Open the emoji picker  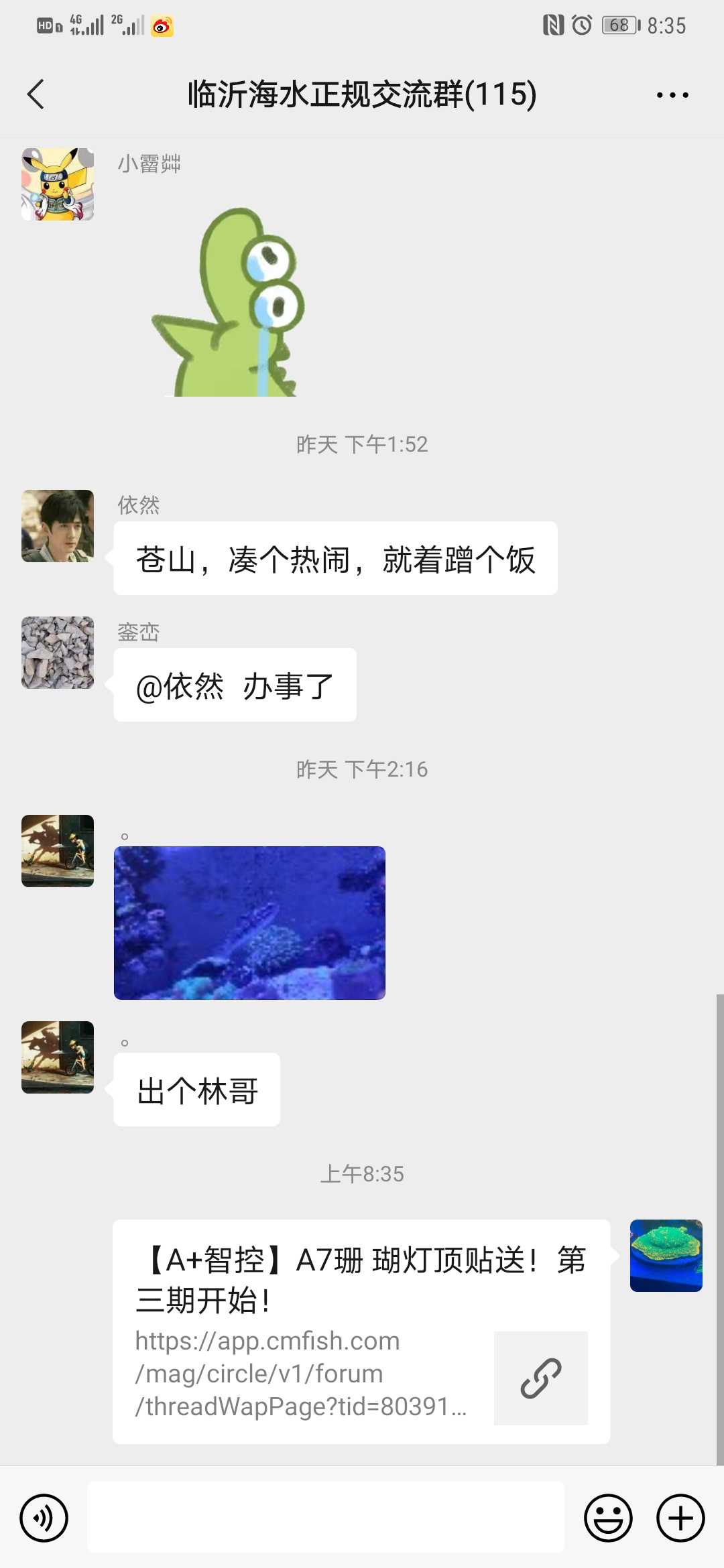(x=608, y=1518)
